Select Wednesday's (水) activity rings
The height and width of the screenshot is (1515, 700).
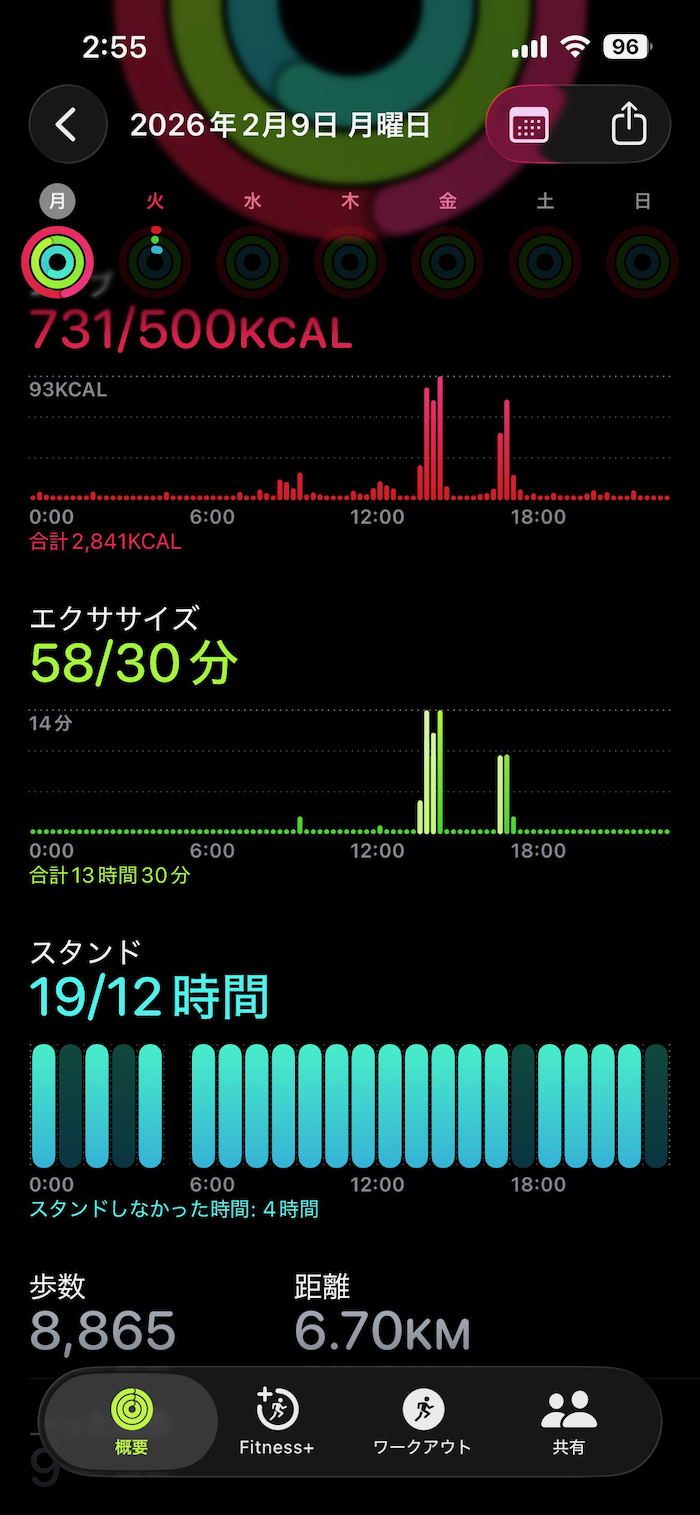(252, 262)
